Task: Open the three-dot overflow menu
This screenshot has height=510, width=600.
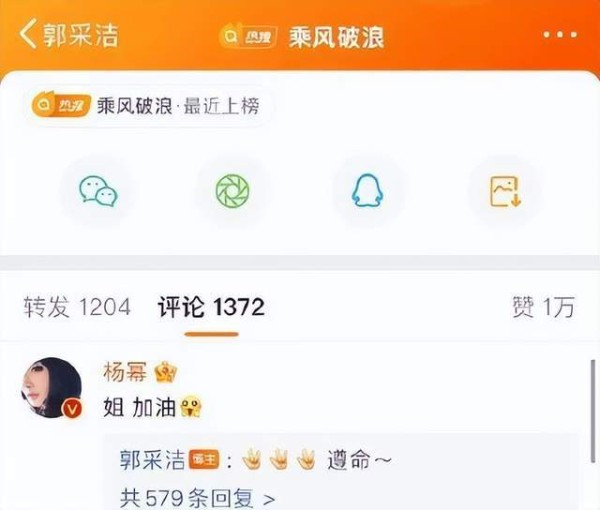Action: tap(560, 34)
